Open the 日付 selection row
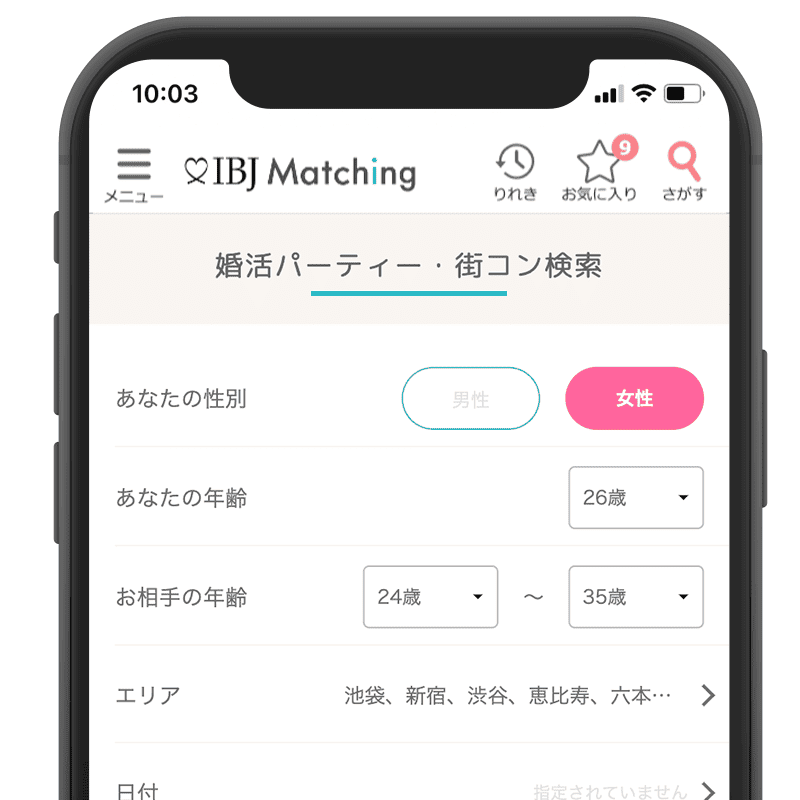The image size is (800, 800). click(420, 790)
